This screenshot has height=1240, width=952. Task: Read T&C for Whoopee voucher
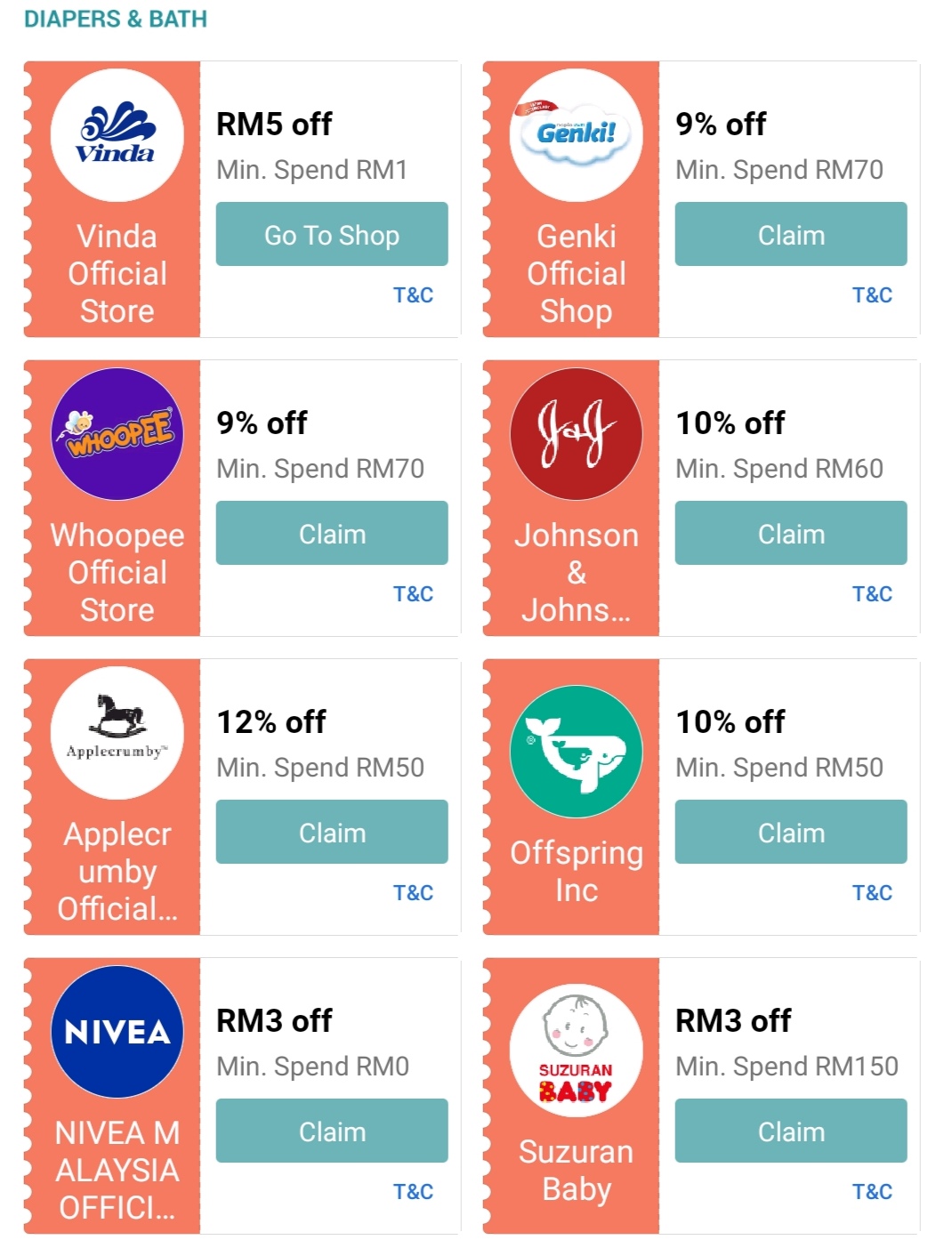pyautogui.click(x=413, y=594)
